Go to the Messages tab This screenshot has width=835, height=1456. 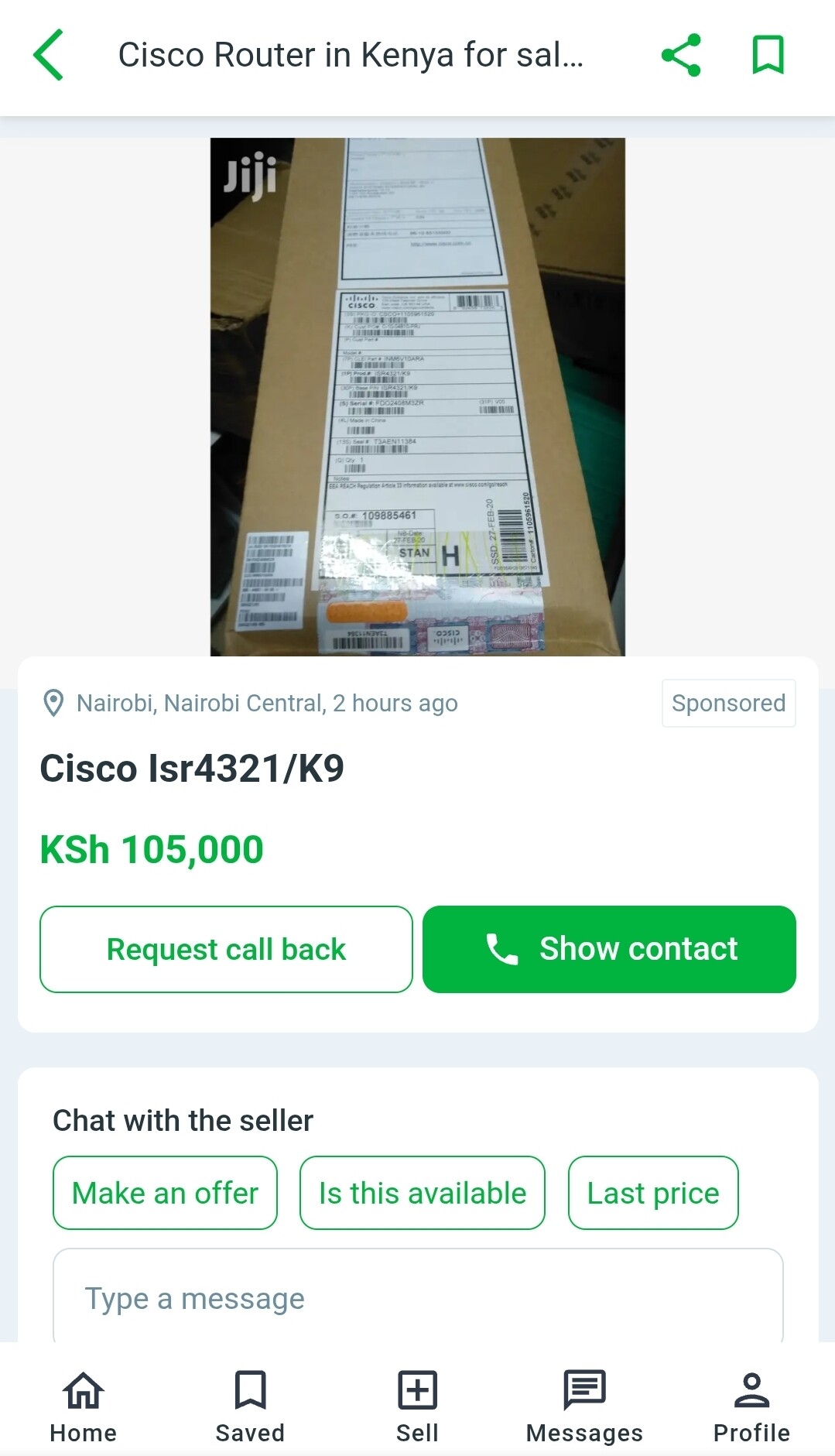[x=584, y=1406]
